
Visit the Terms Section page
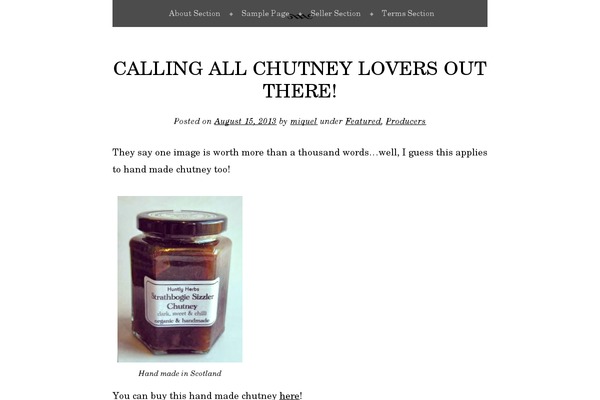pyautogui.click(x=407, y=14)
